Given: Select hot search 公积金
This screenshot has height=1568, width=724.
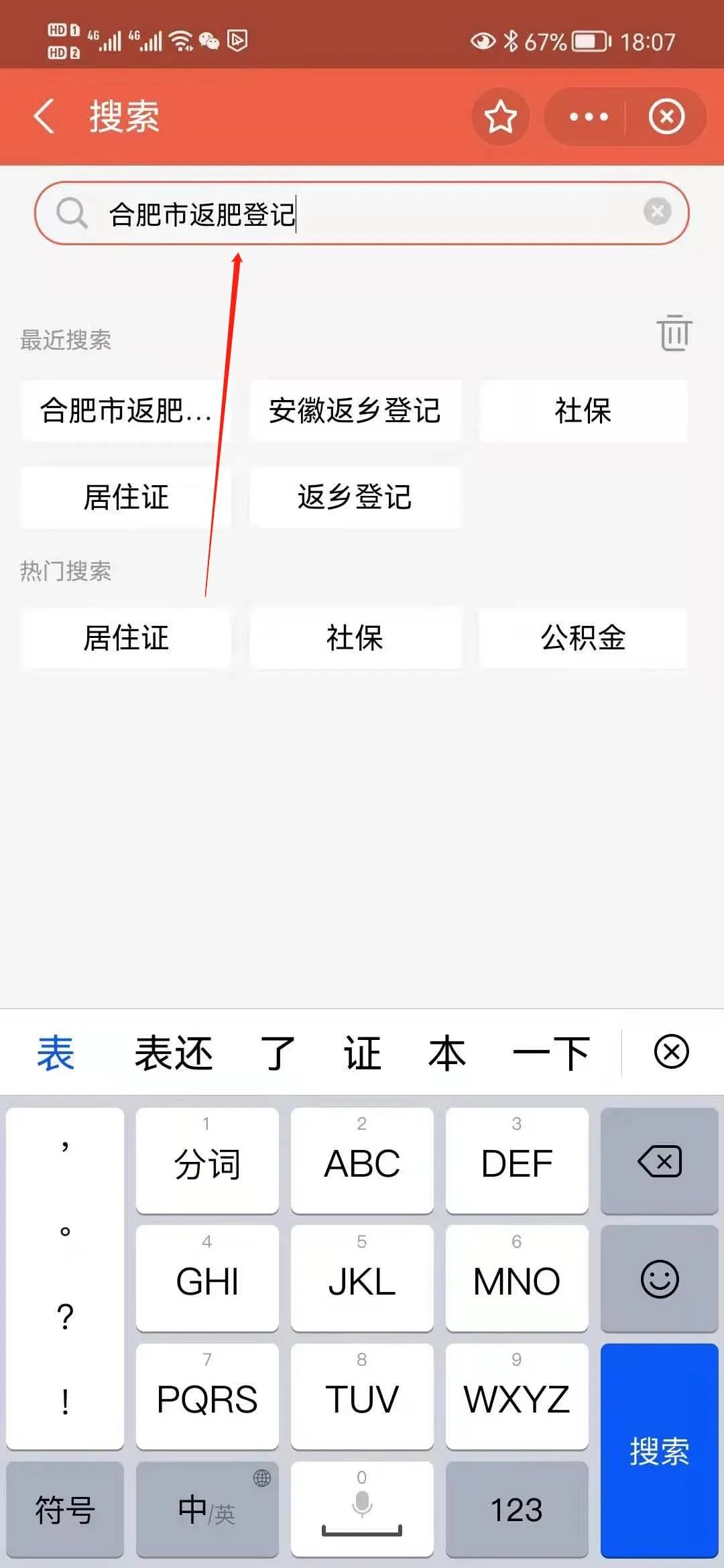Looking at the screenshot, I should point(583,638).
